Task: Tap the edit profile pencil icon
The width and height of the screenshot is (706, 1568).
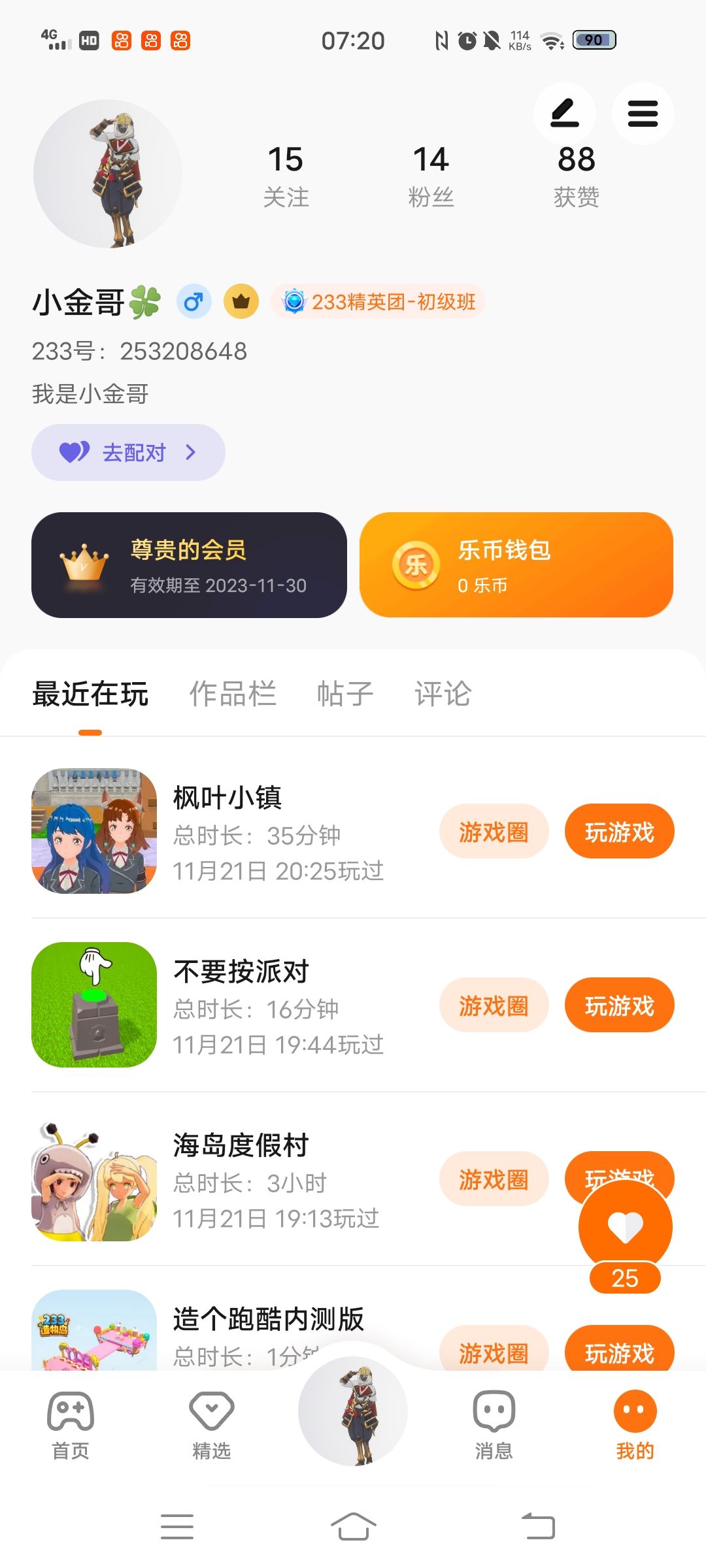Action: [564, 114]
